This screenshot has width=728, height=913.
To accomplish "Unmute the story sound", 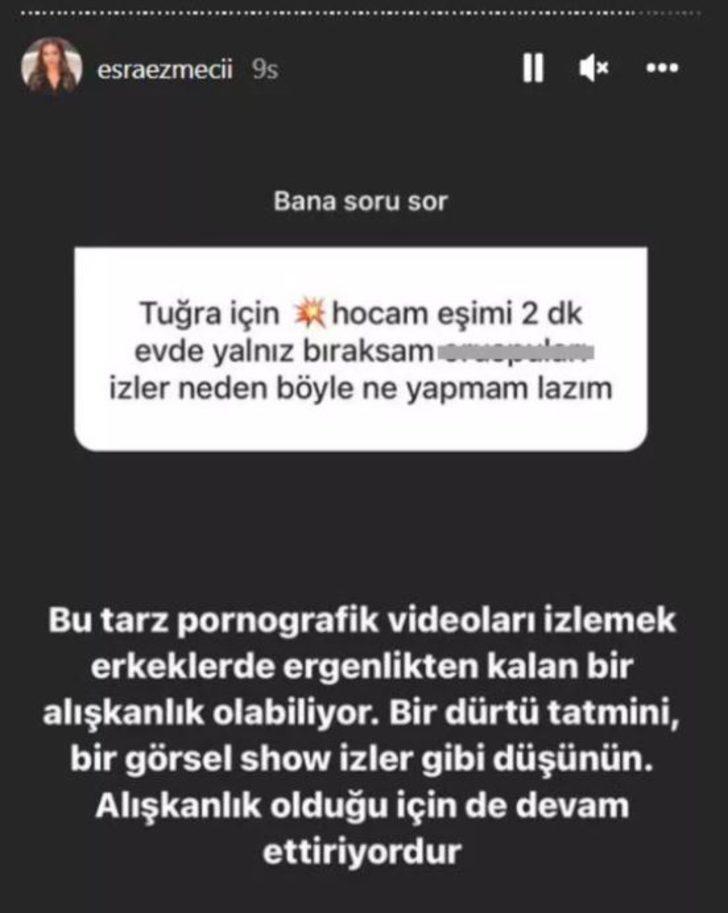I will click(593, 68).
